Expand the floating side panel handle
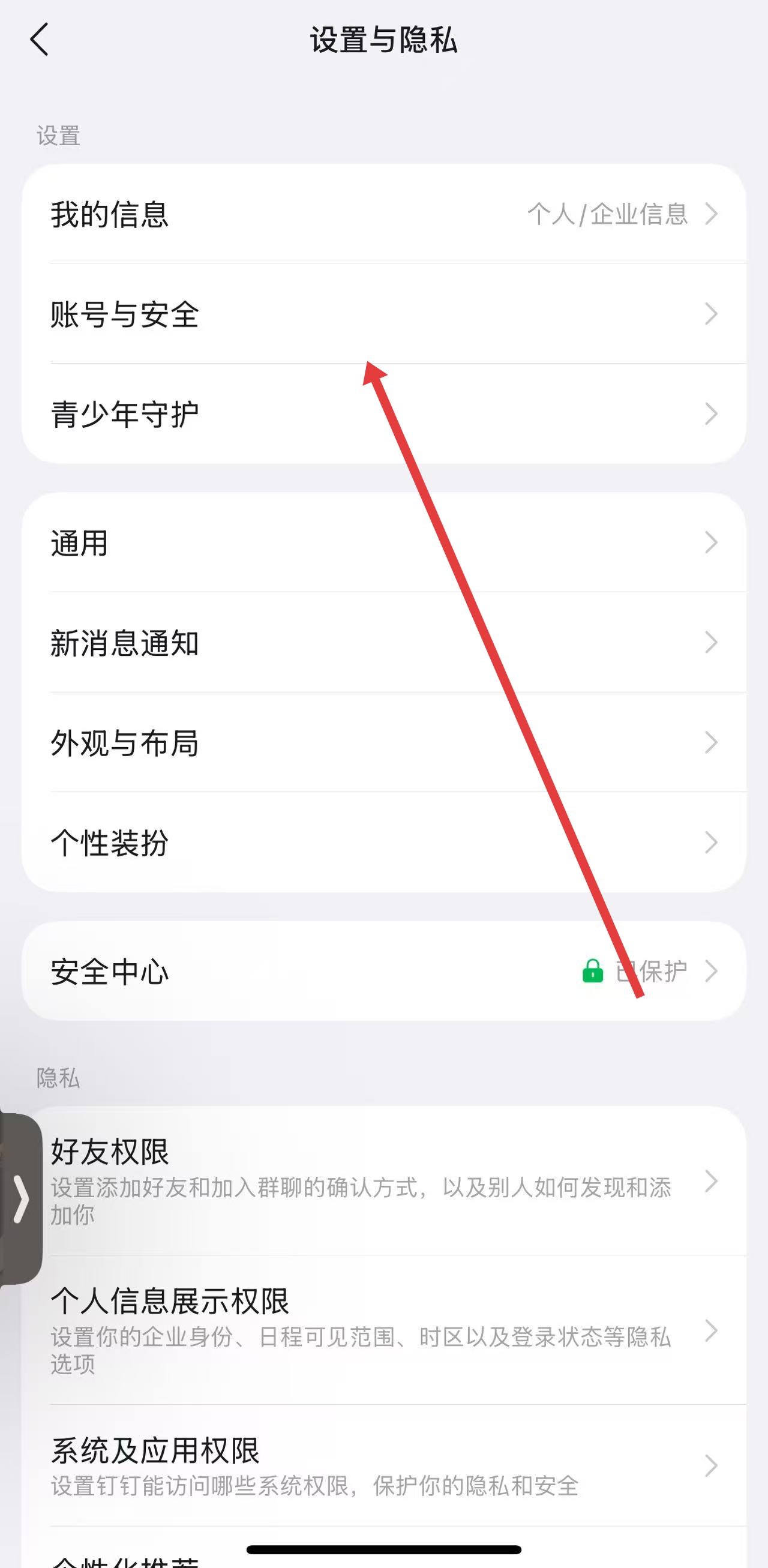Screen dimensions: 768x1568 20,1199
